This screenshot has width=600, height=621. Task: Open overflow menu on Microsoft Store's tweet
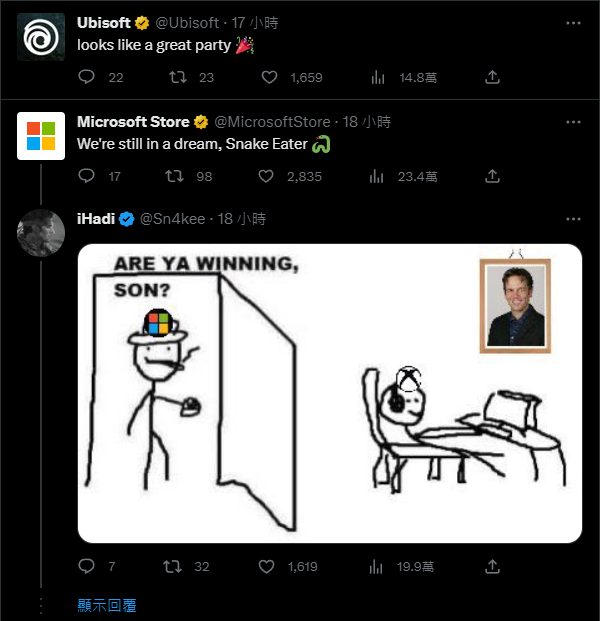point(573,121)
